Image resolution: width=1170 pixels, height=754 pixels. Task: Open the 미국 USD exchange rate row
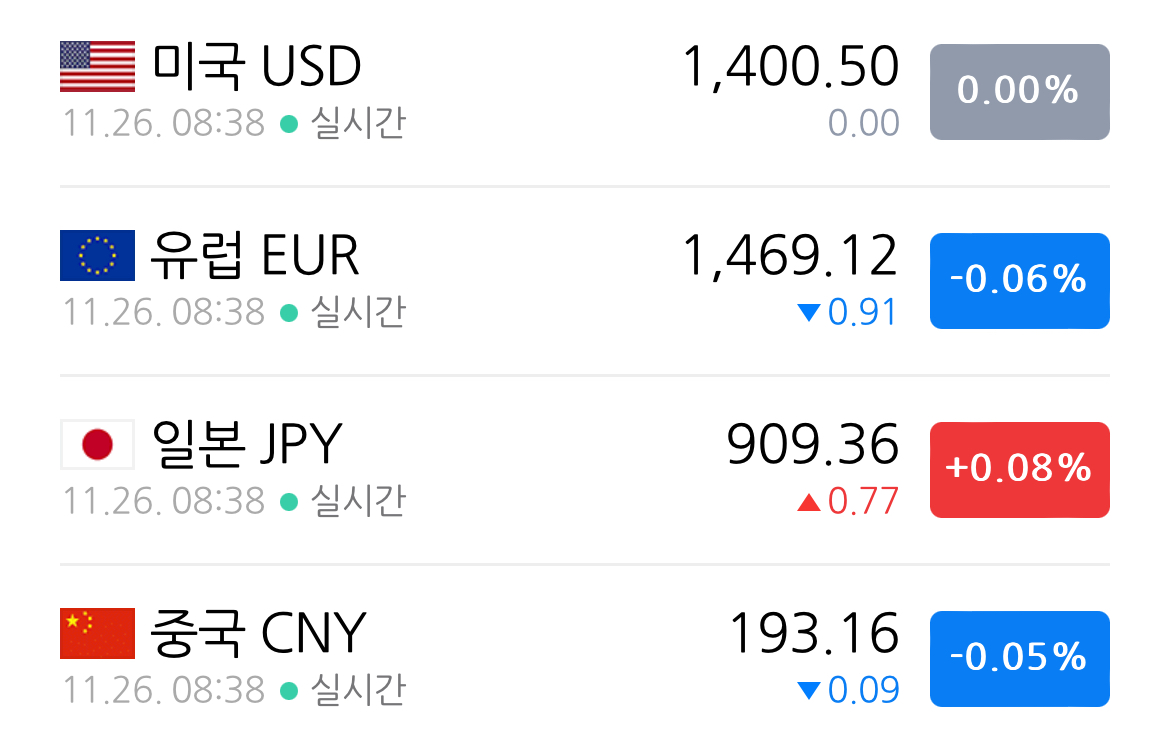tap(584, 92)
